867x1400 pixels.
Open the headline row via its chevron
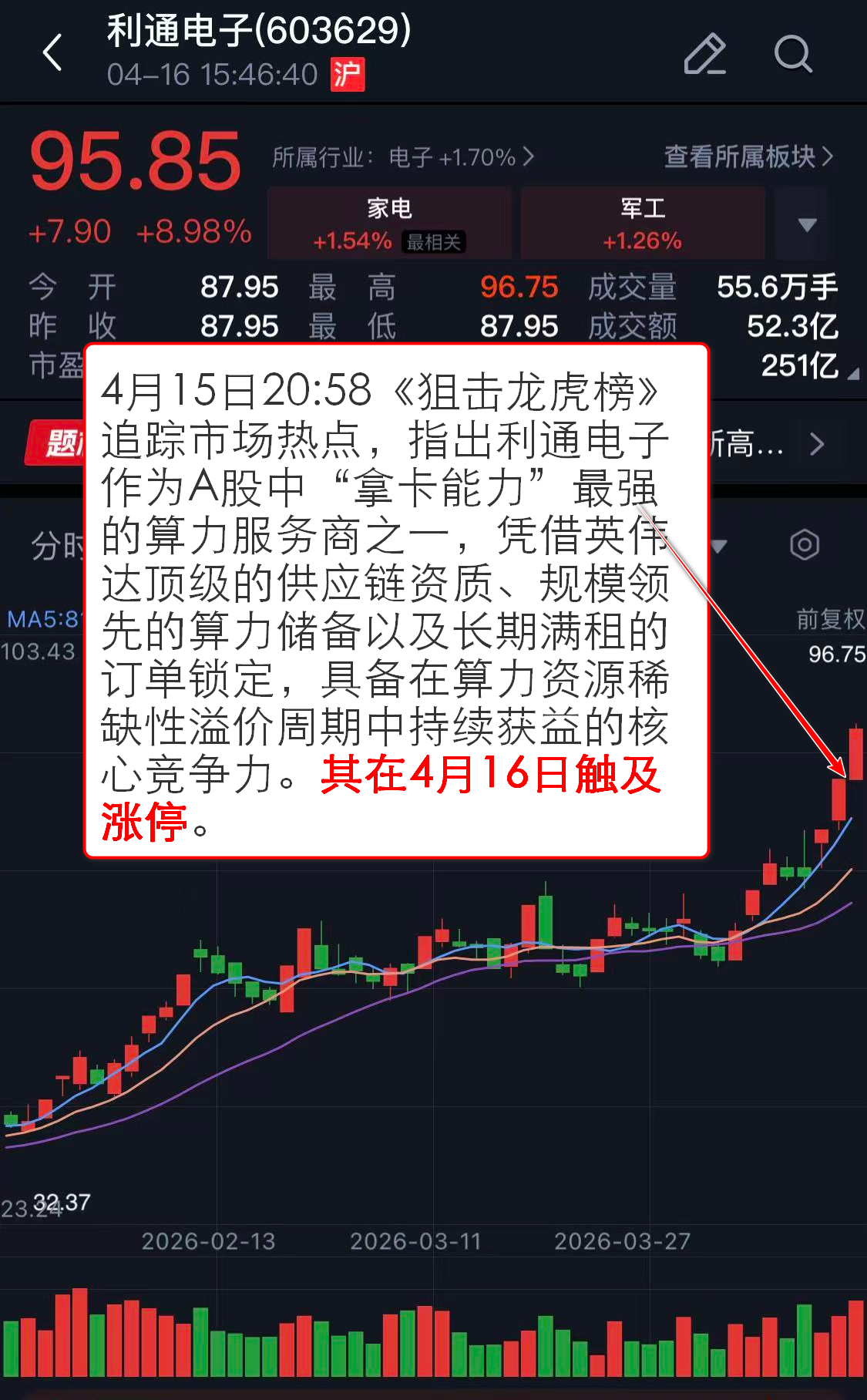(817, 444)
